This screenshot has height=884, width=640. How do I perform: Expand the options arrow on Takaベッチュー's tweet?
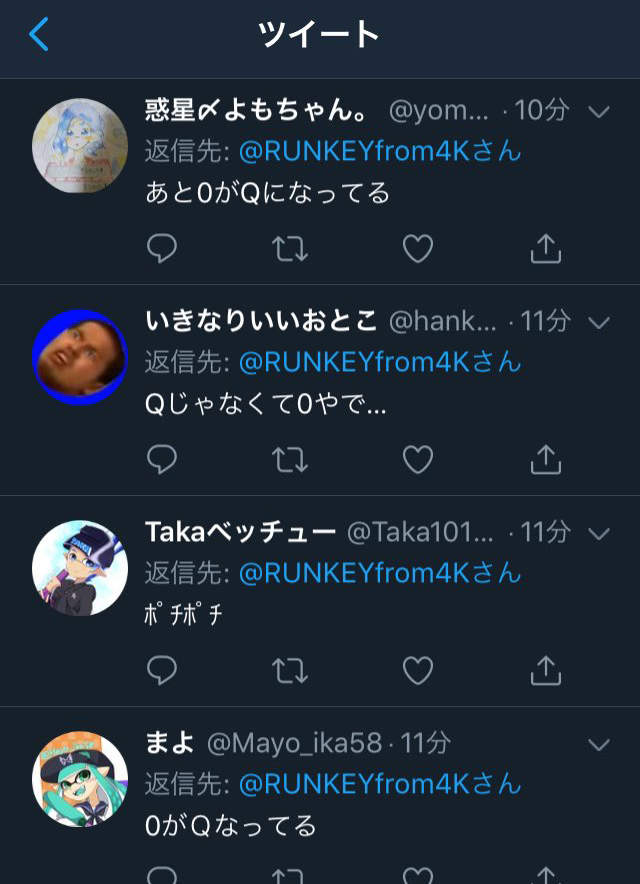598,533
